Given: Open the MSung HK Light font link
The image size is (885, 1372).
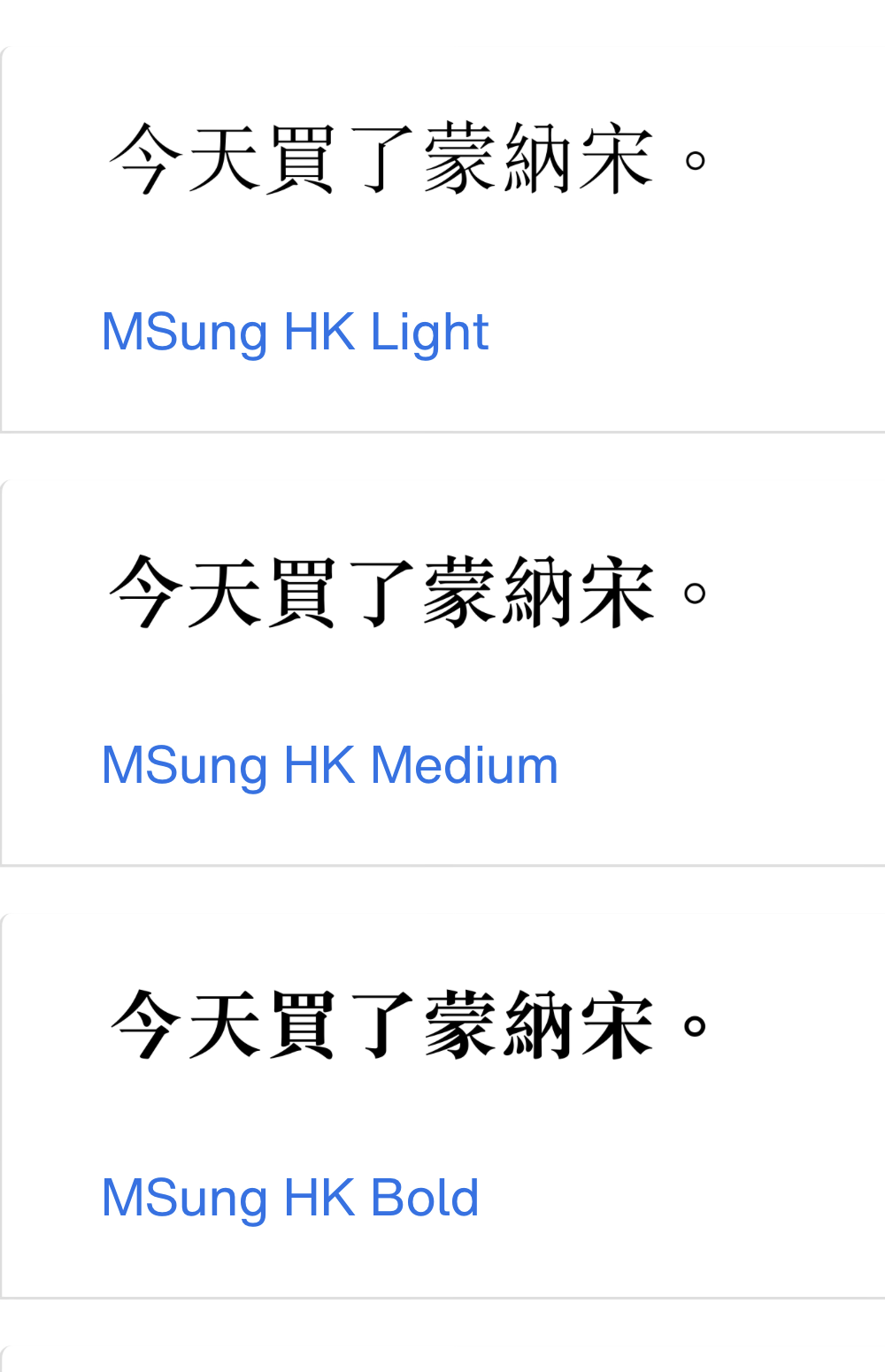Looking at the screenshot, I should 295,333.
